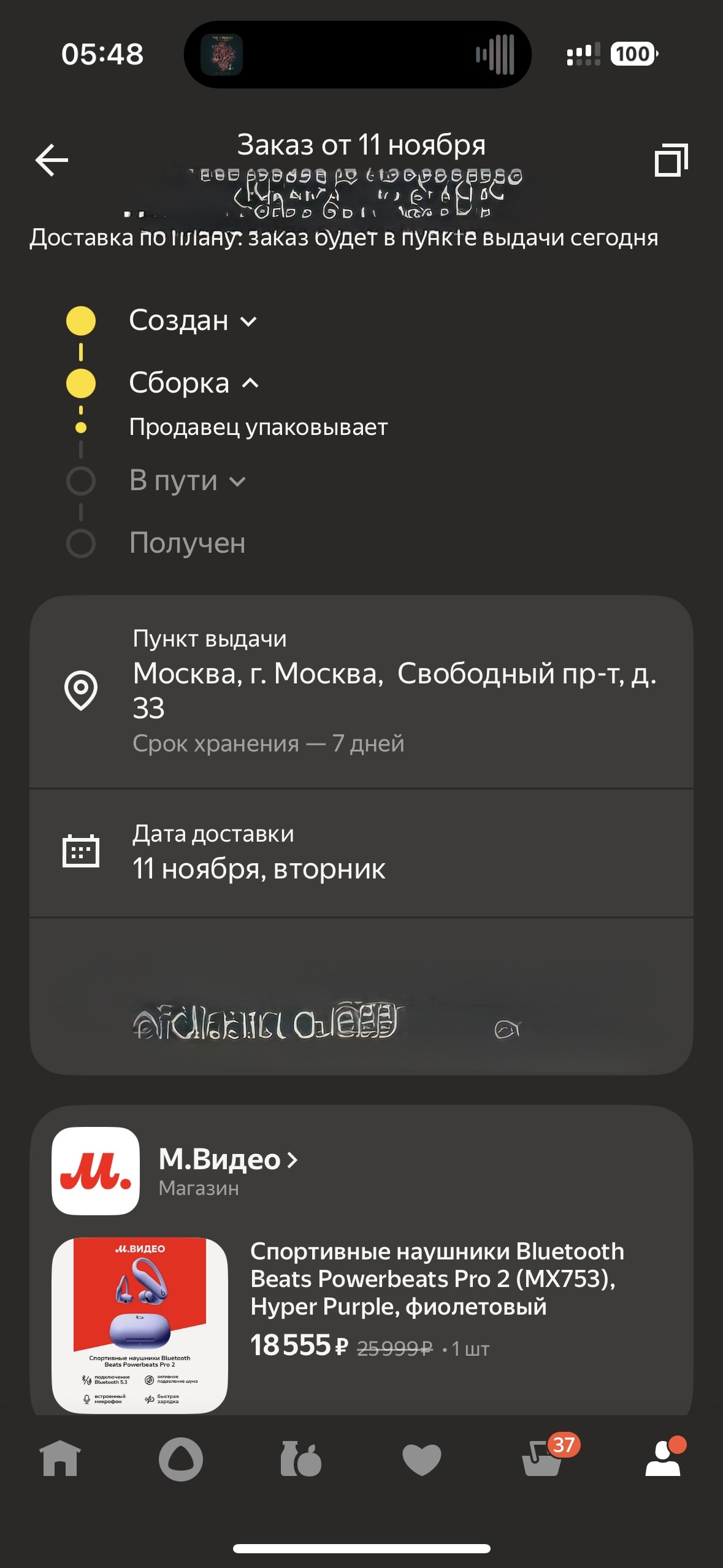Collapse the Сборка status step

[194, 383]
